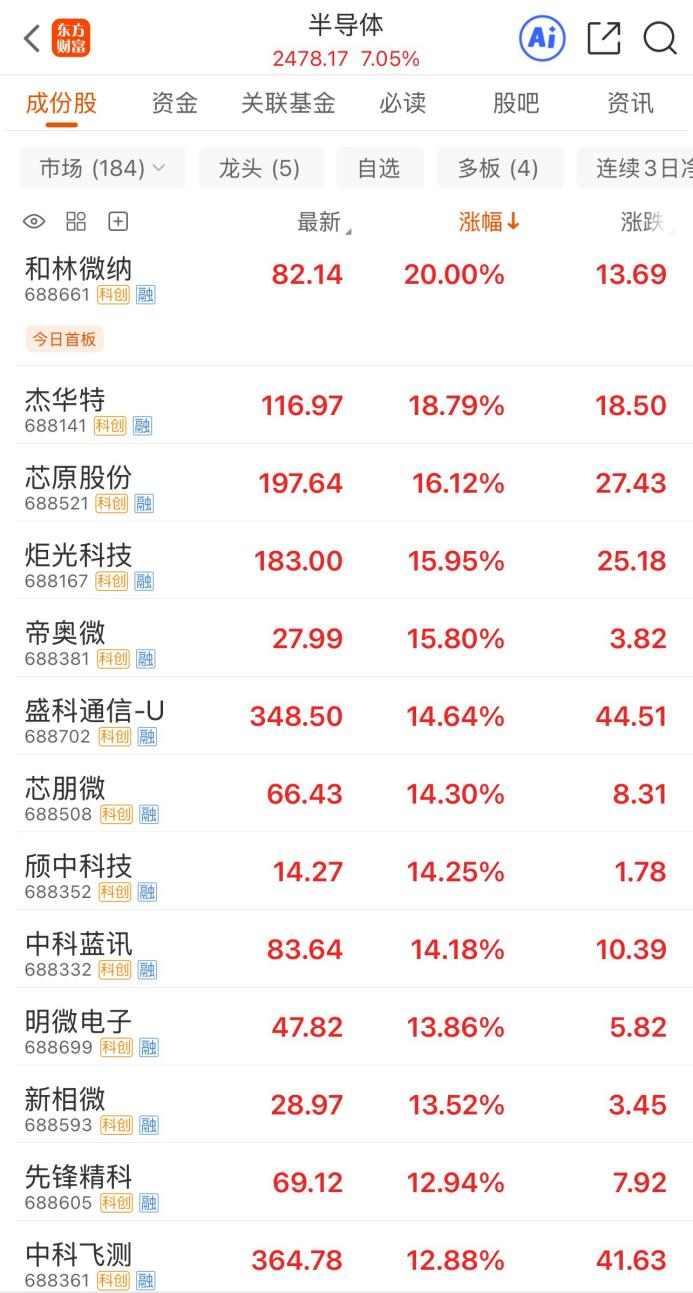Open the search magnifier
Image resolution: width=693 pixels, height=1293 pixels.
[660, 38]
